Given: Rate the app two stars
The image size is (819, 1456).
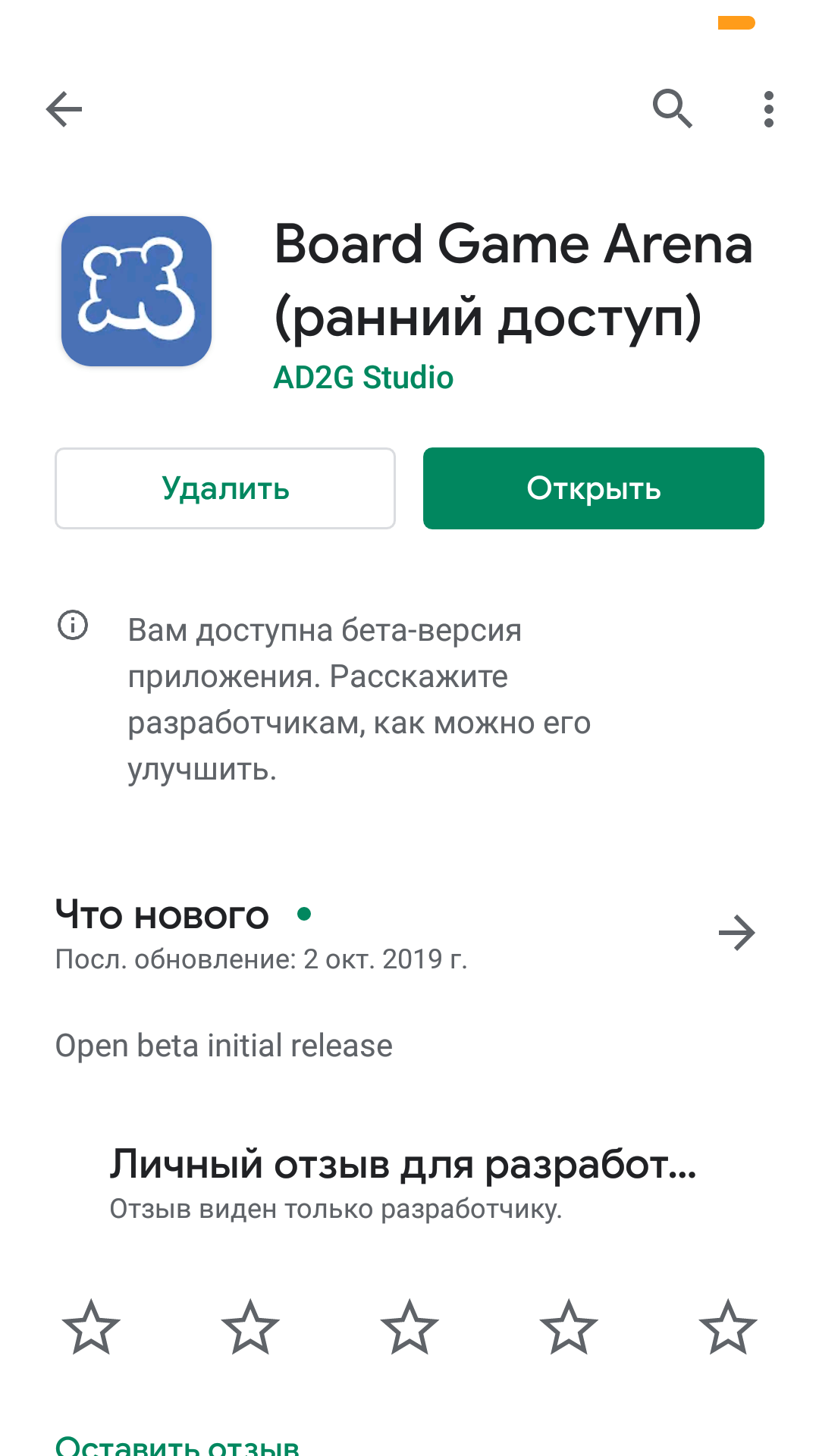Looking at the screenshot, I should pos(250,1327).
